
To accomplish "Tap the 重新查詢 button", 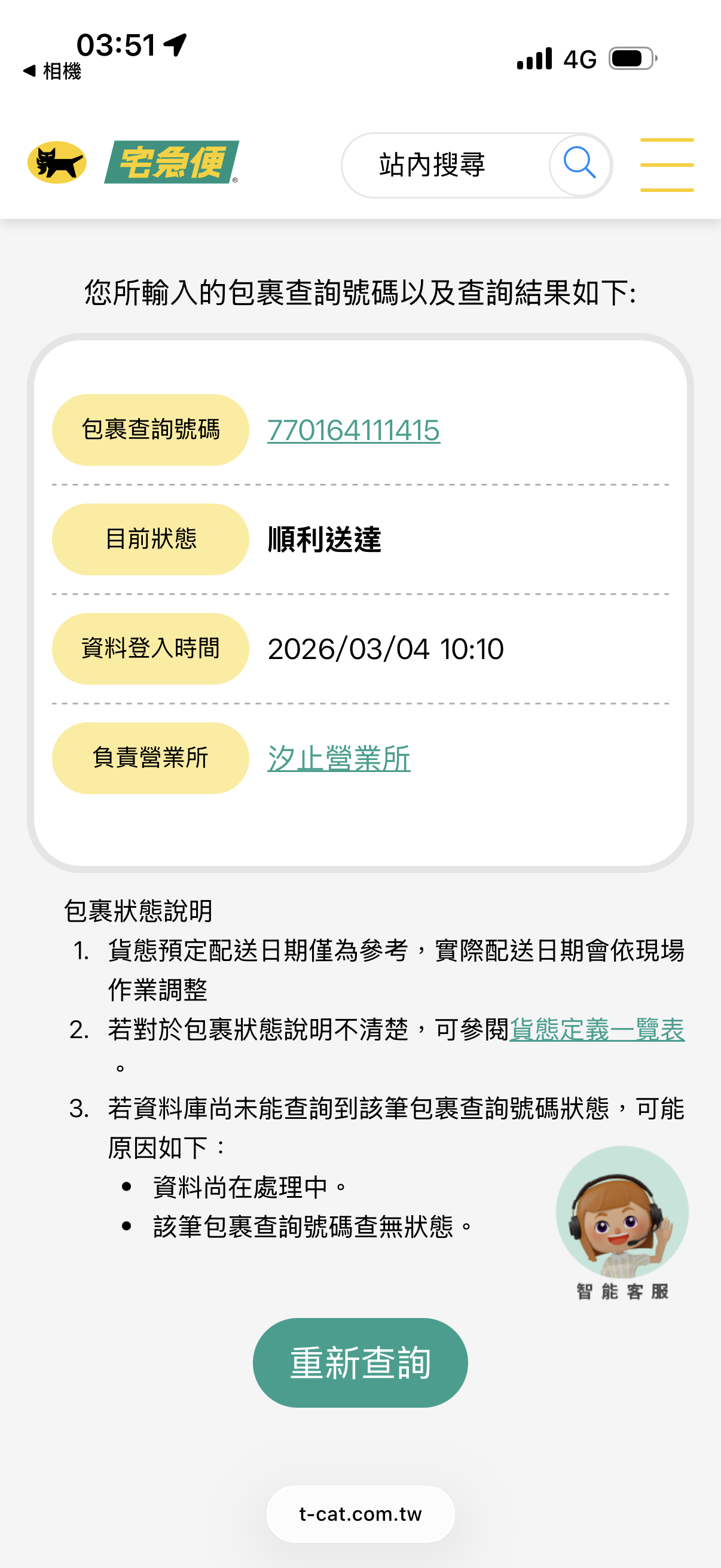I will (360, 1362).
